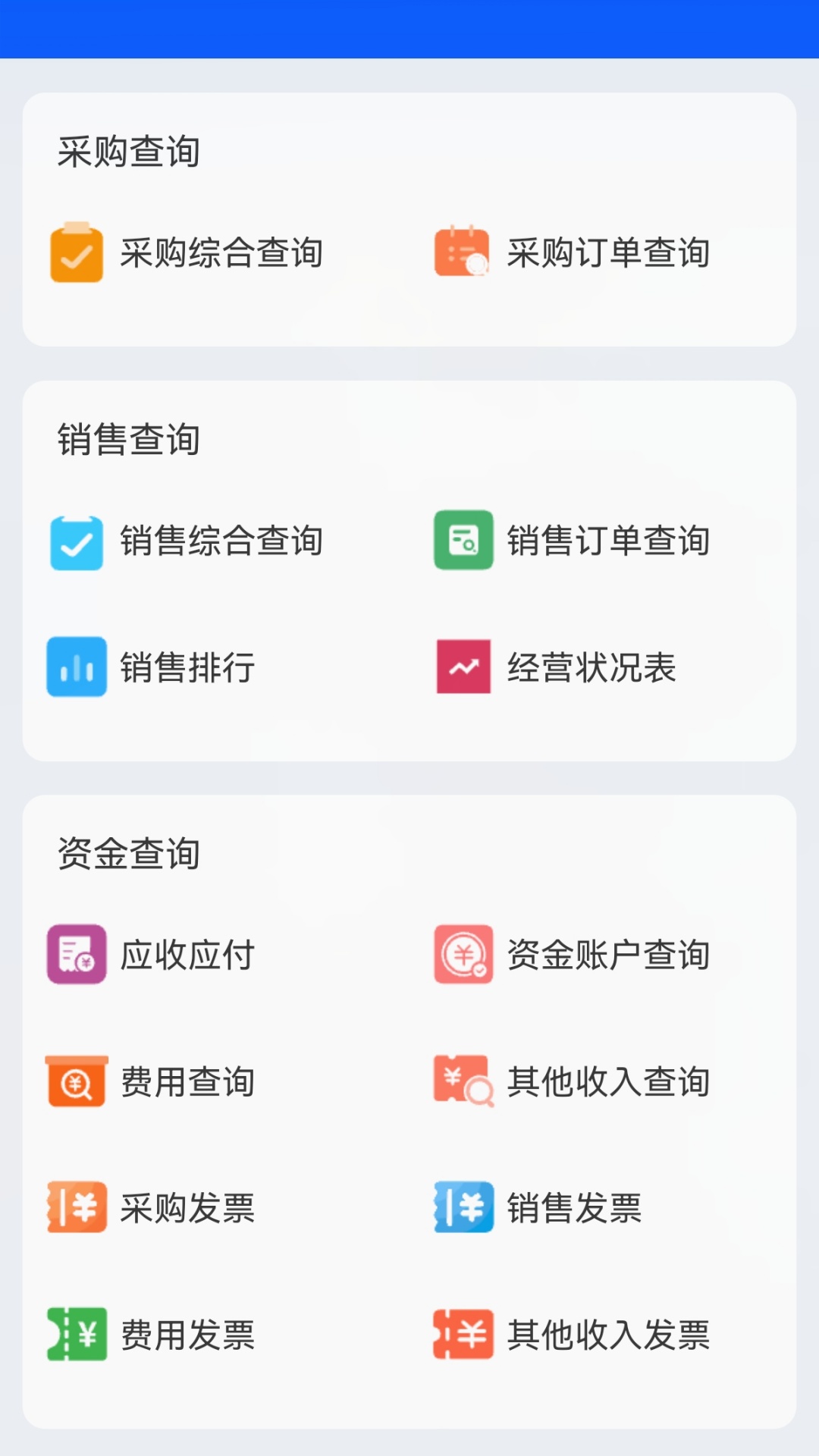Select the purple 应收应付 receipt icon

[75, 955]
